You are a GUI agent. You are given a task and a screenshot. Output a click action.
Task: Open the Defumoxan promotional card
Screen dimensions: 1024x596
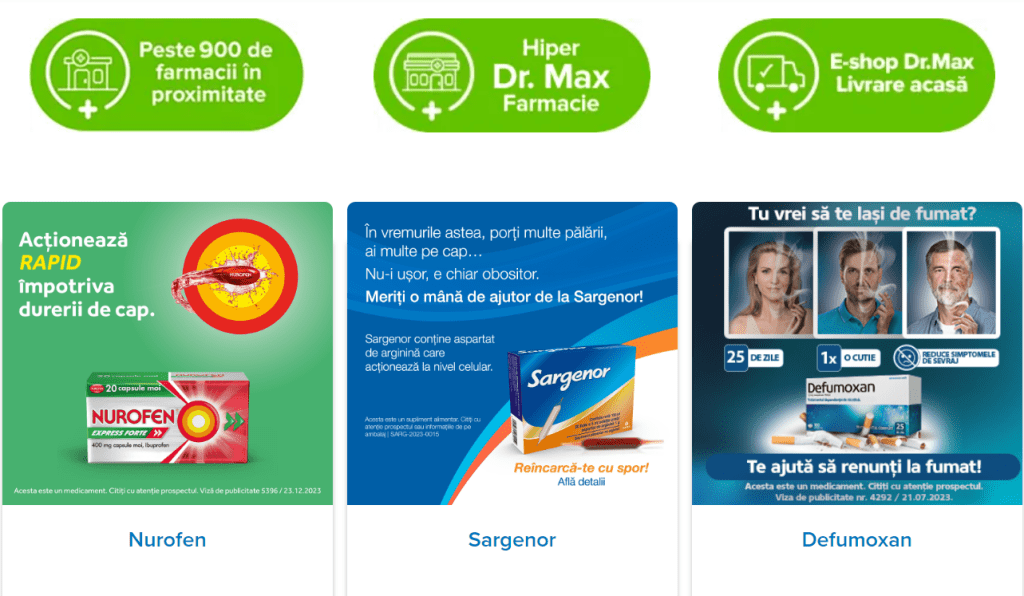[x=857, y=353]
